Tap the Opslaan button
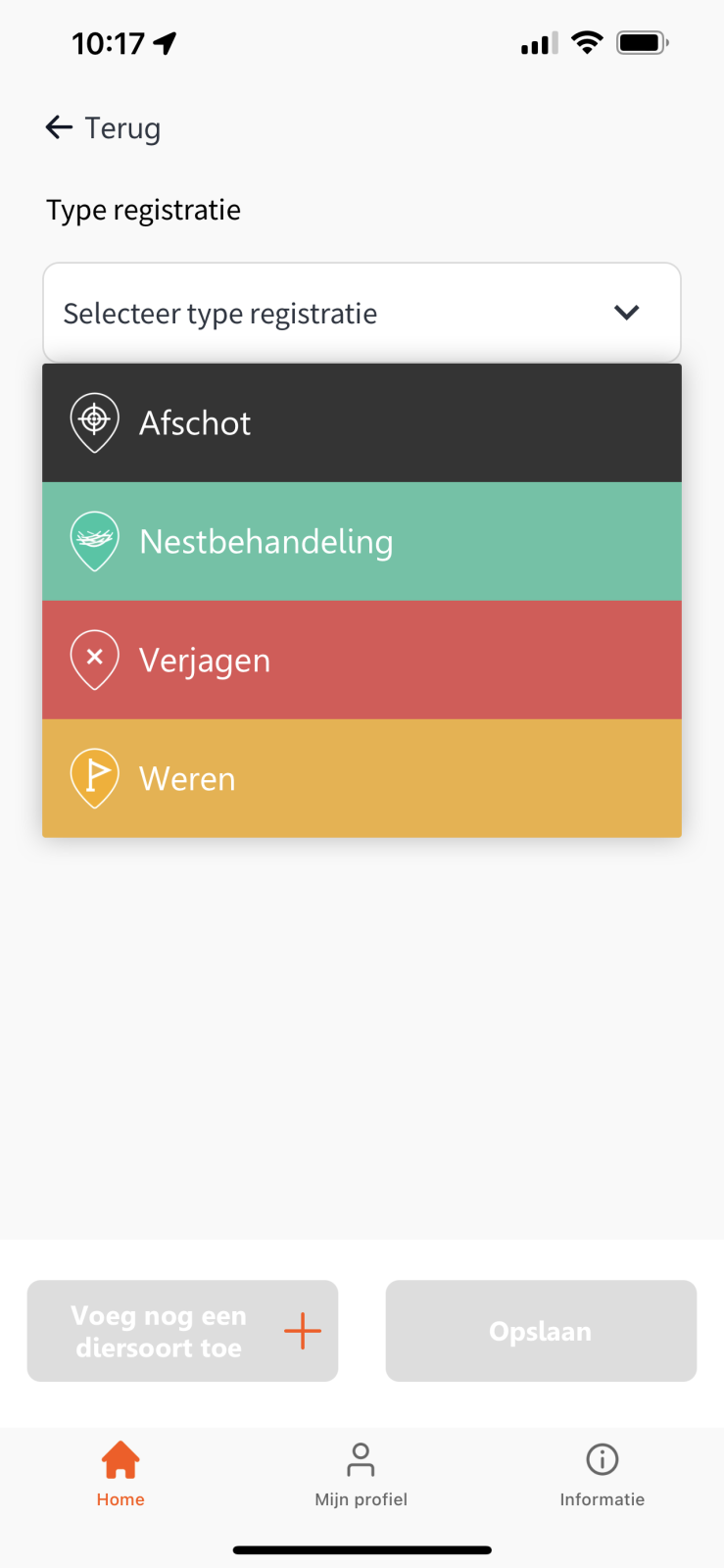 click(x=541, y=1331)
